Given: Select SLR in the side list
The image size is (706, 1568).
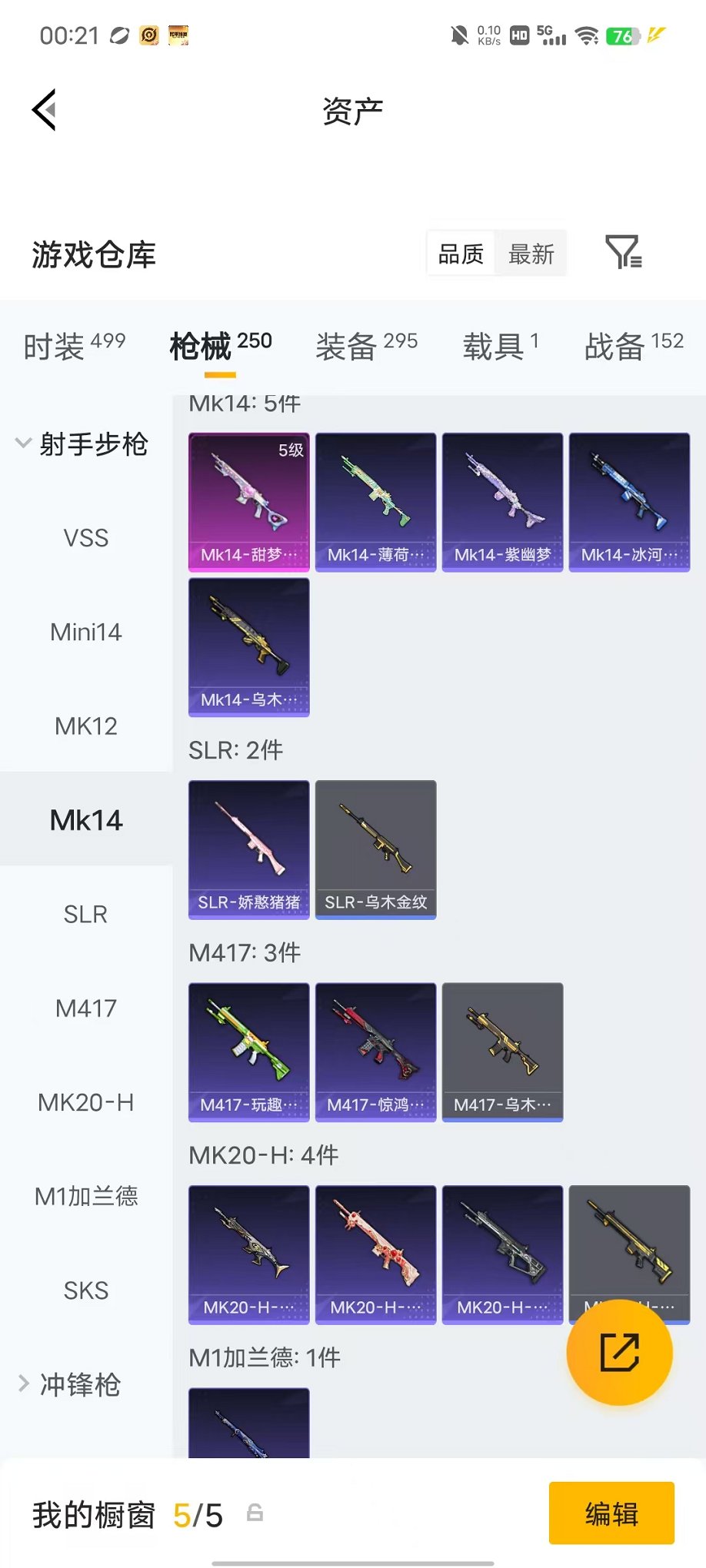Looking at the screenshot, I should pos(86,914).
